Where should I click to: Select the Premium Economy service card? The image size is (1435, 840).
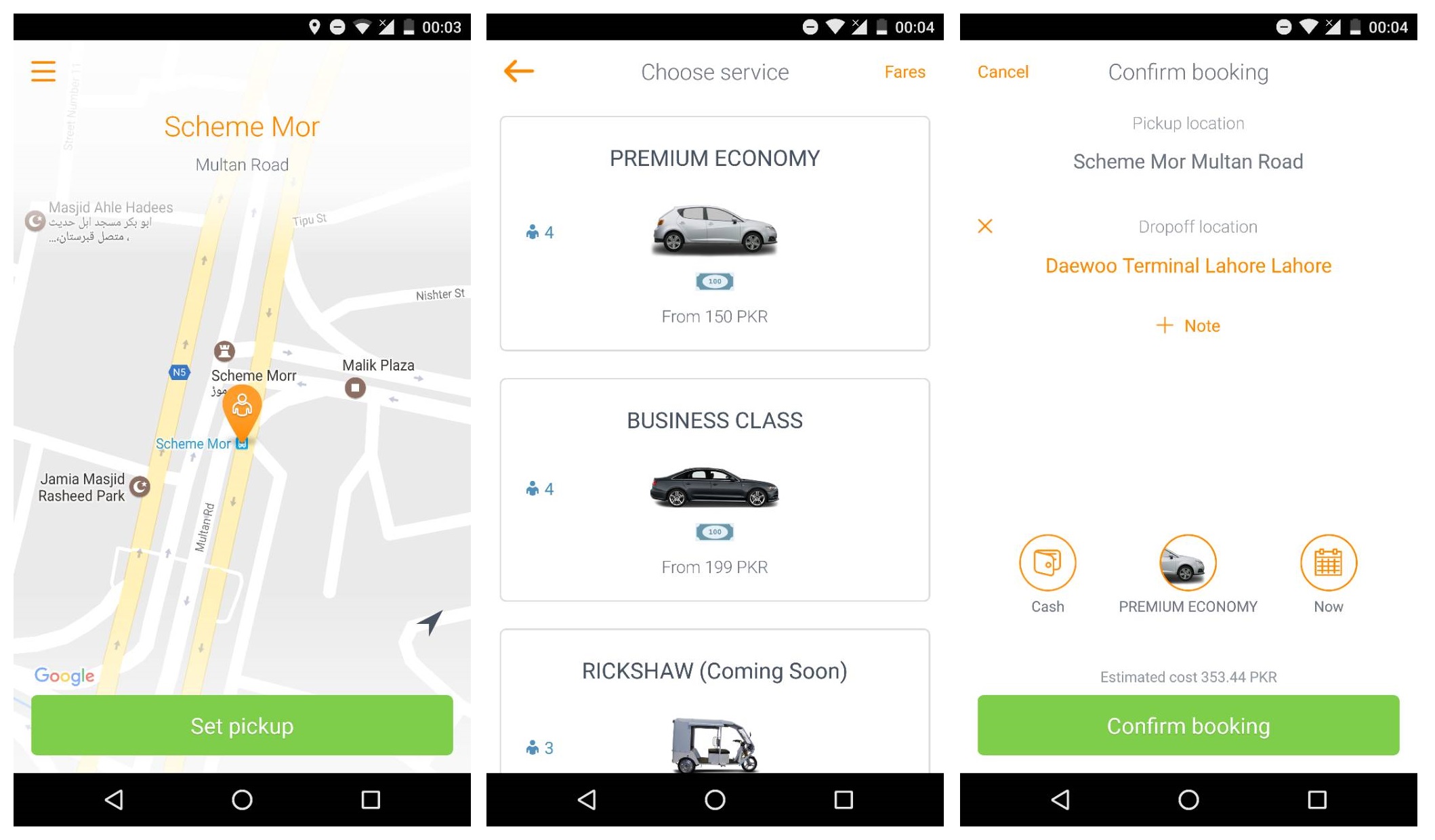coord(714,234)
